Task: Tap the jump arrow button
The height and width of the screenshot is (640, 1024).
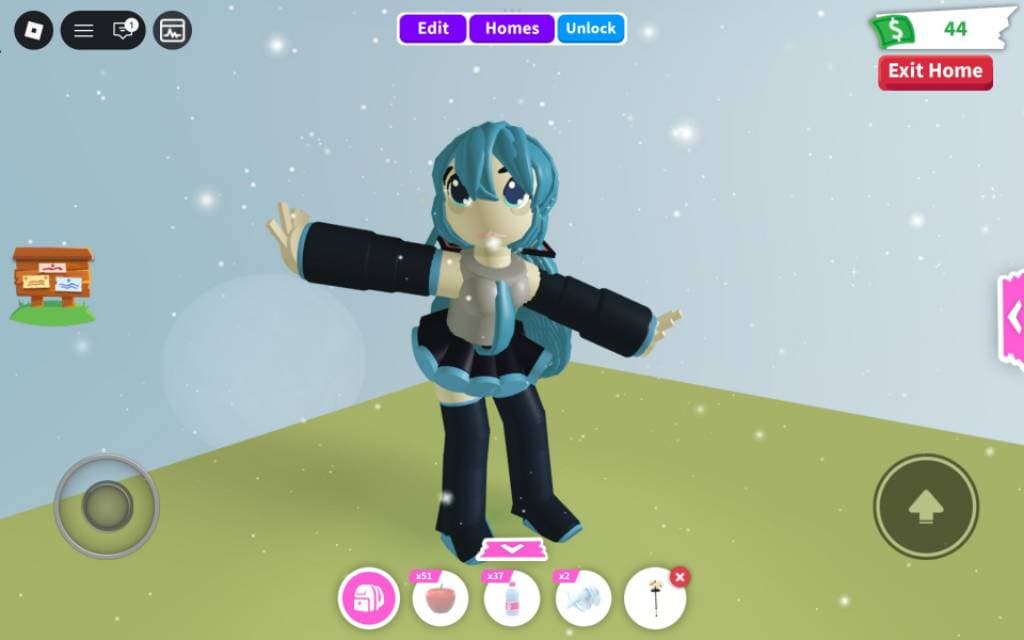Action: coord(926,506)
